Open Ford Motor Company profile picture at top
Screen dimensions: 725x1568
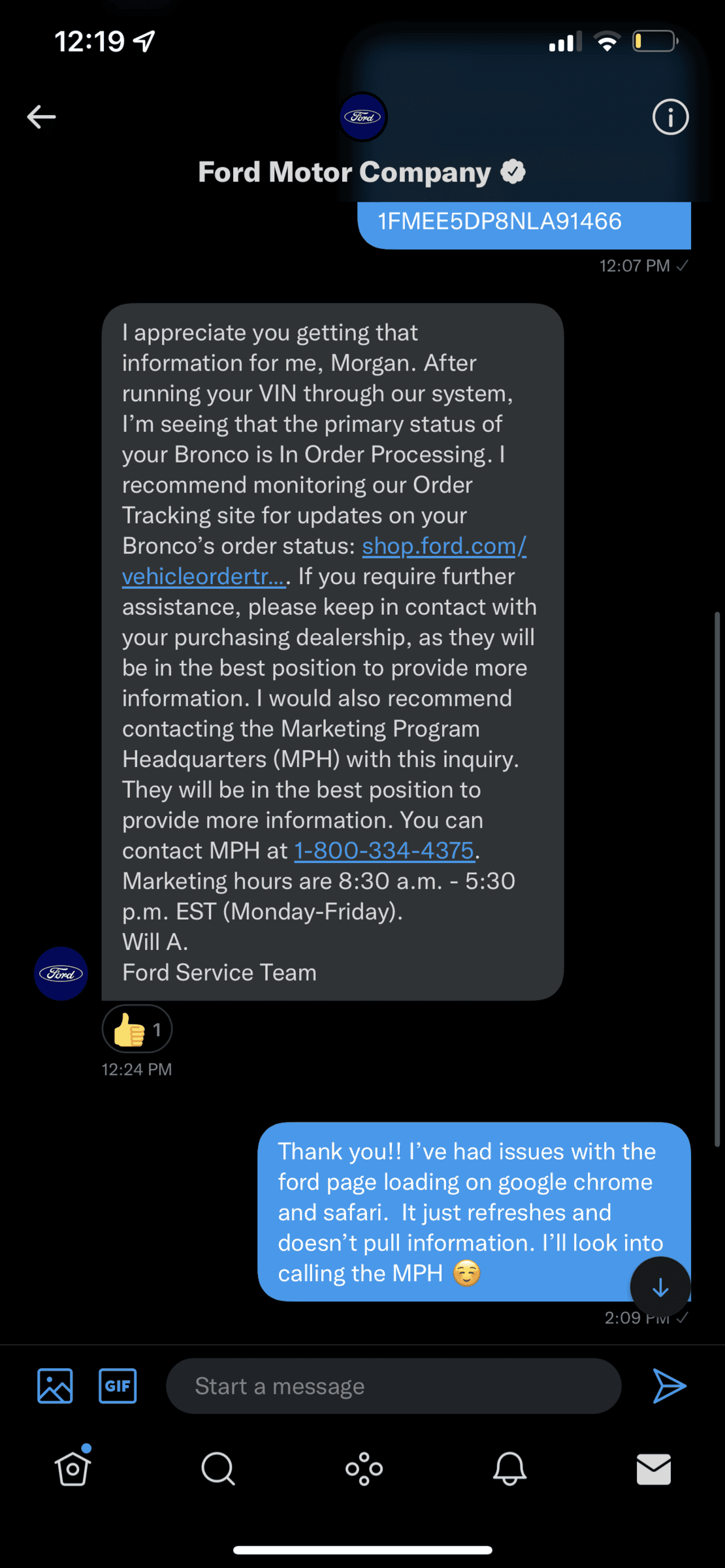tap(363, 117)
